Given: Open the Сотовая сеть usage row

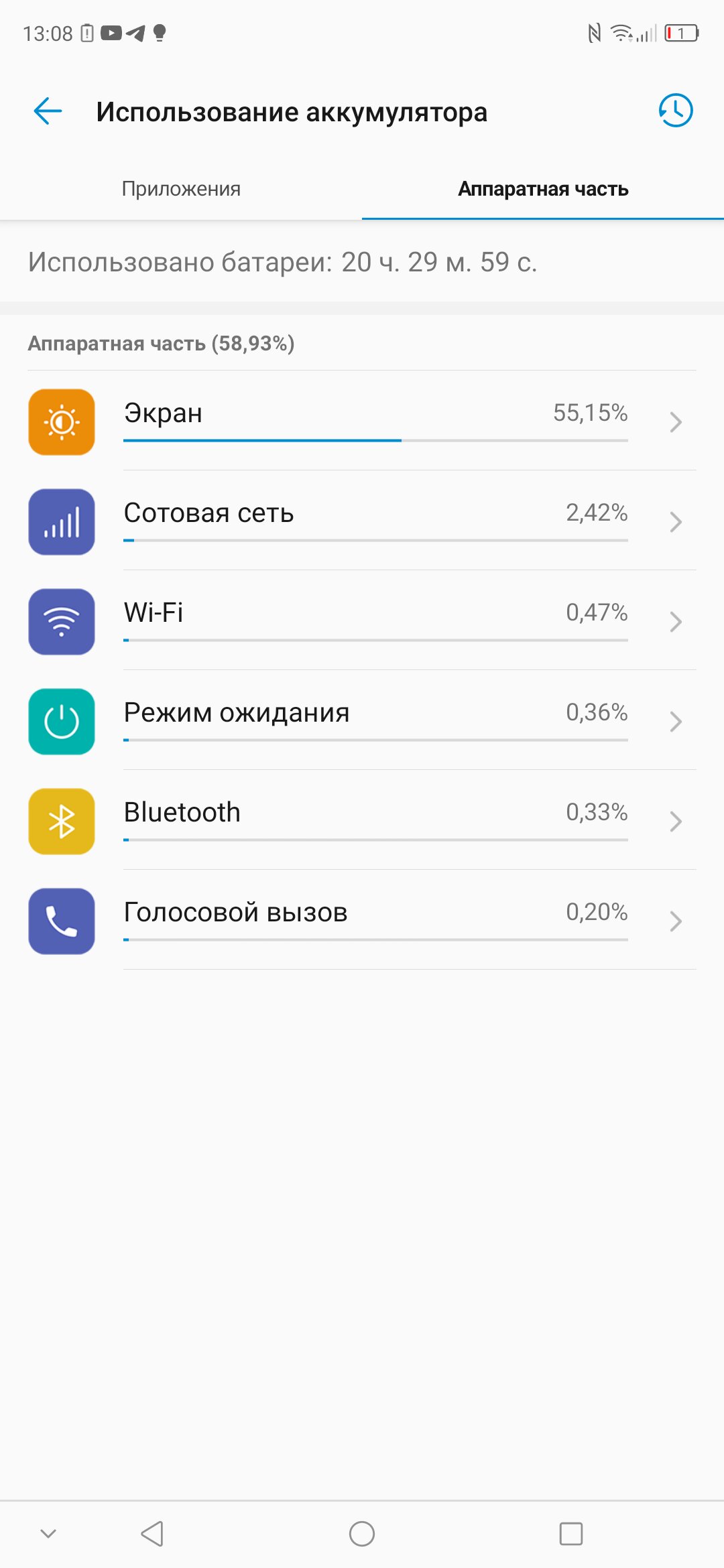Looking at the screenshot, I should (x=362, y=521).
